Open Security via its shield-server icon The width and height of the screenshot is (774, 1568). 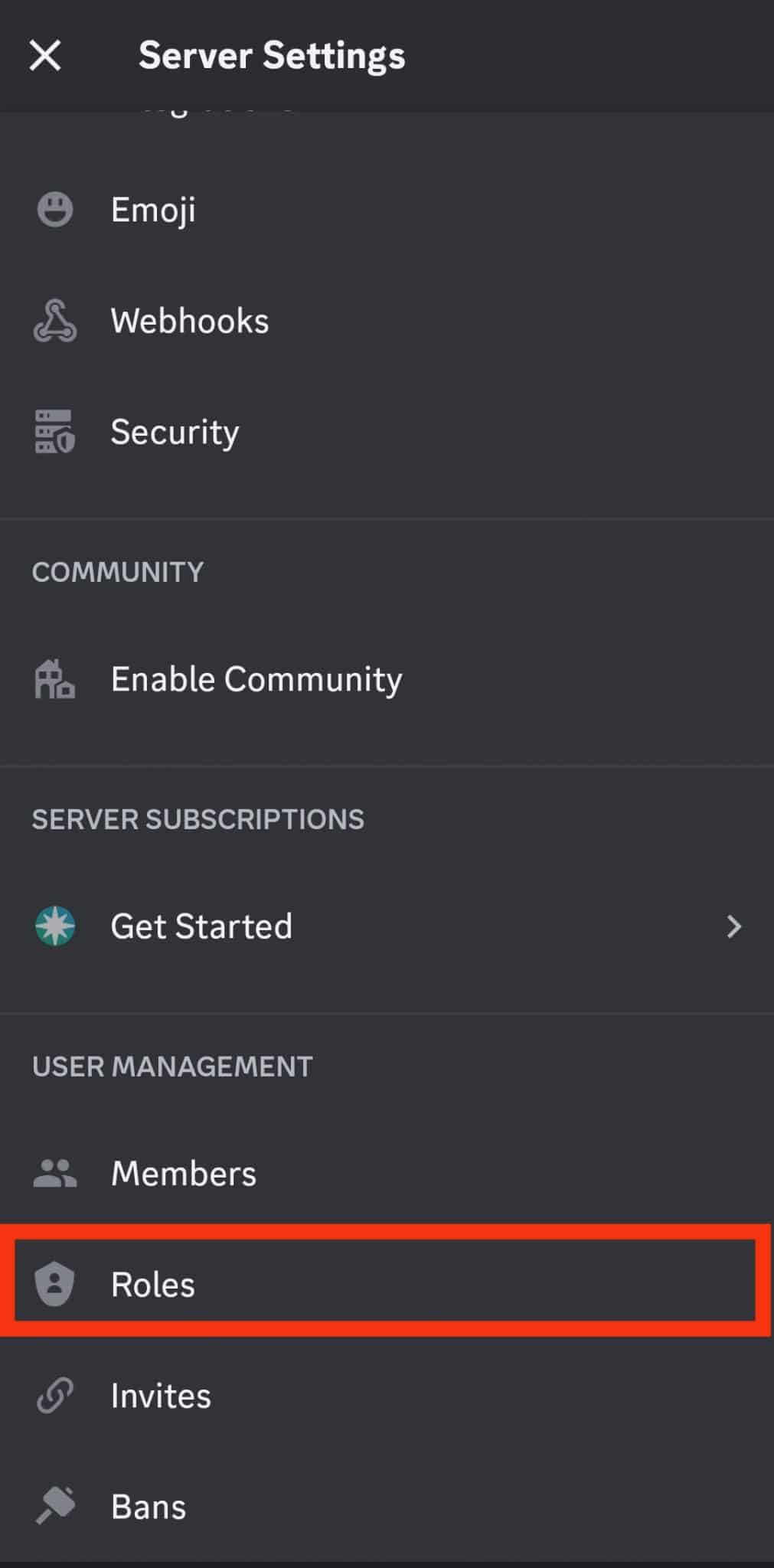point(54,432)
